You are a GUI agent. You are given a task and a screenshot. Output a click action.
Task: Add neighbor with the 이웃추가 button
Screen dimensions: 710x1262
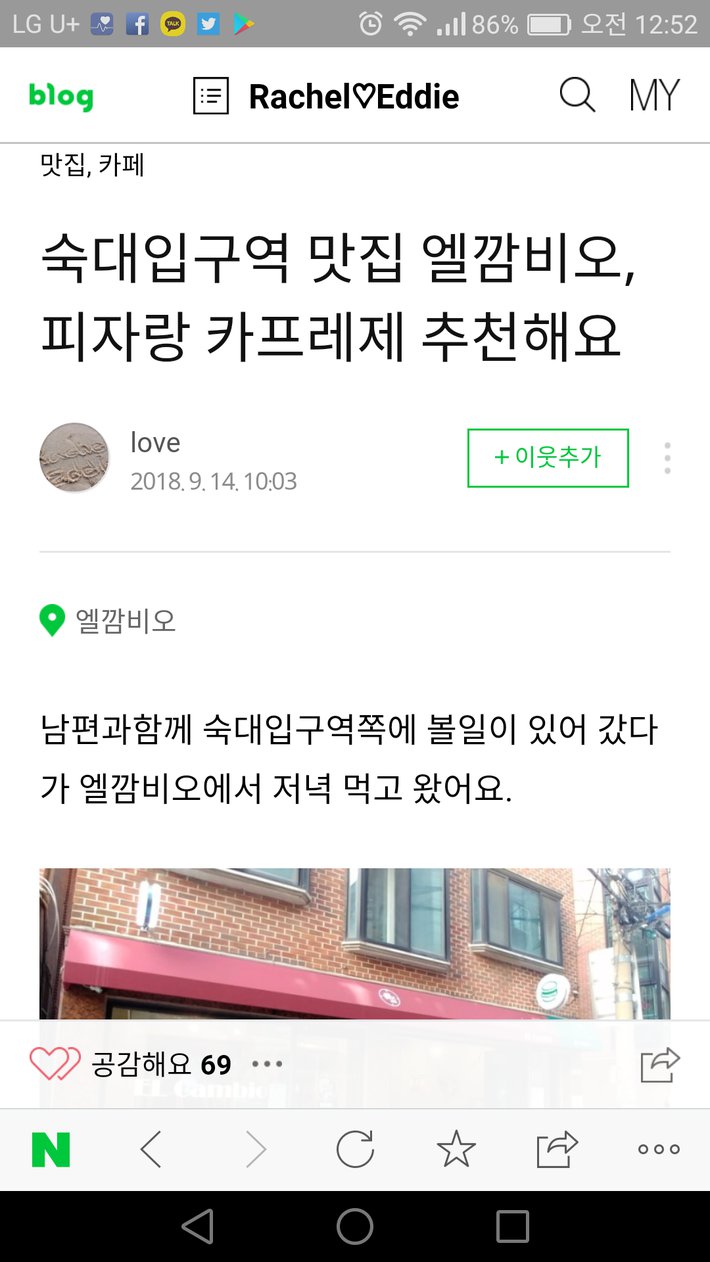pos(548,458)
